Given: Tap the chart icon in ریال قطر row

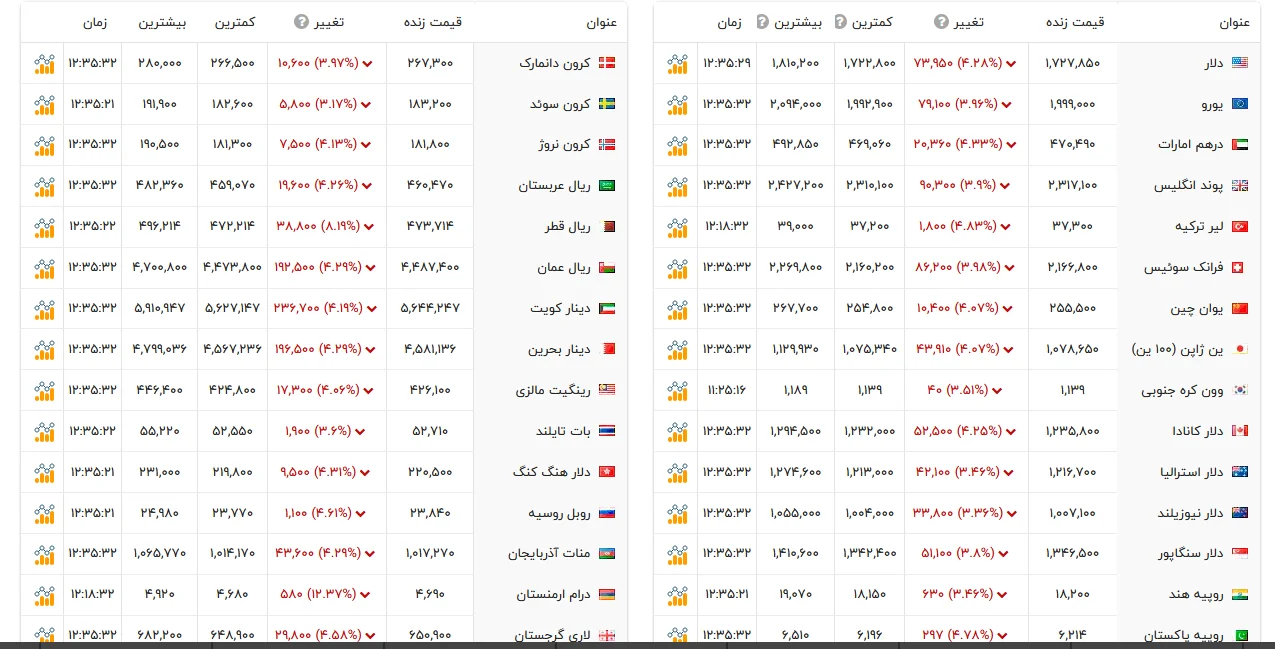Looking at the screenshot, I should pyautogui.click(x=43, y=227).
